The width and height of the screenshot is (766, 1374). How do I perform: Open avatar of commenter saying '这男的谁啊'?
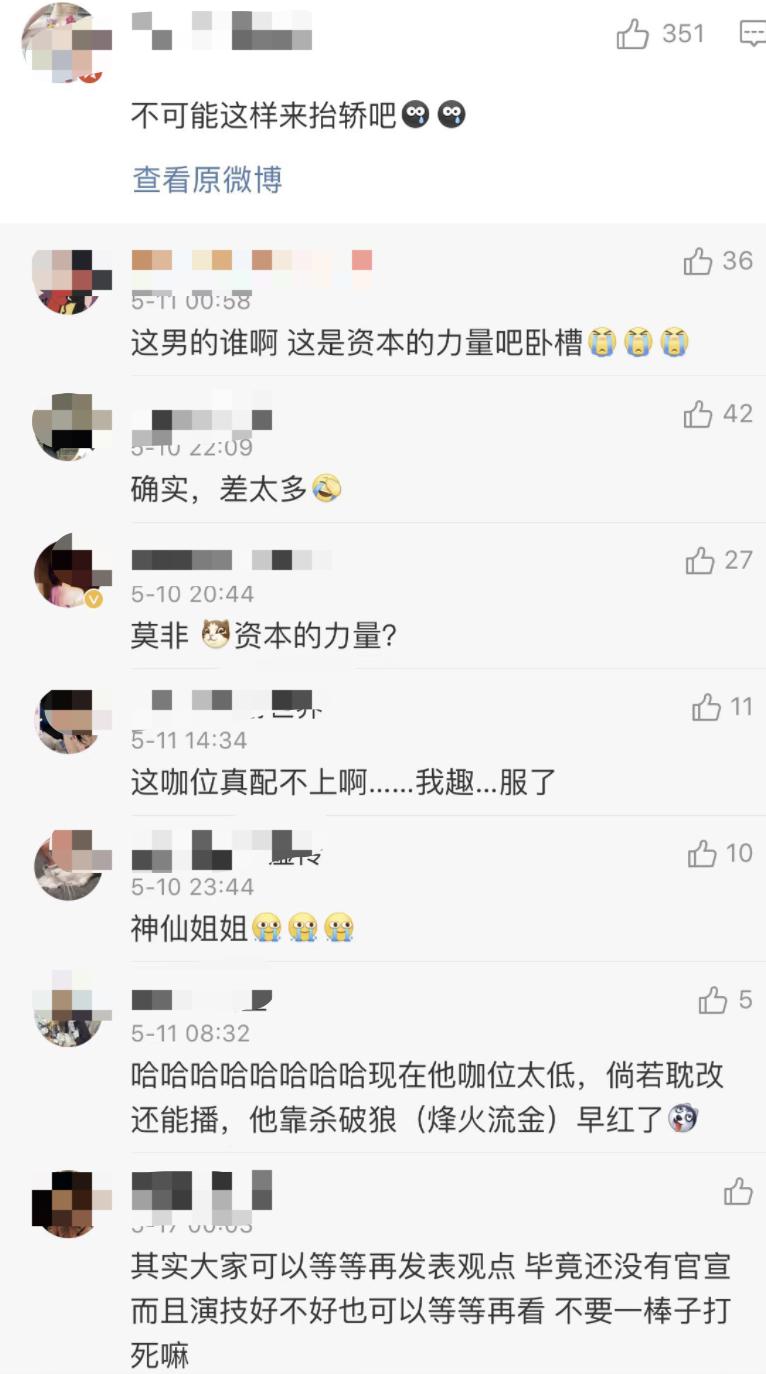pos(67,281)
